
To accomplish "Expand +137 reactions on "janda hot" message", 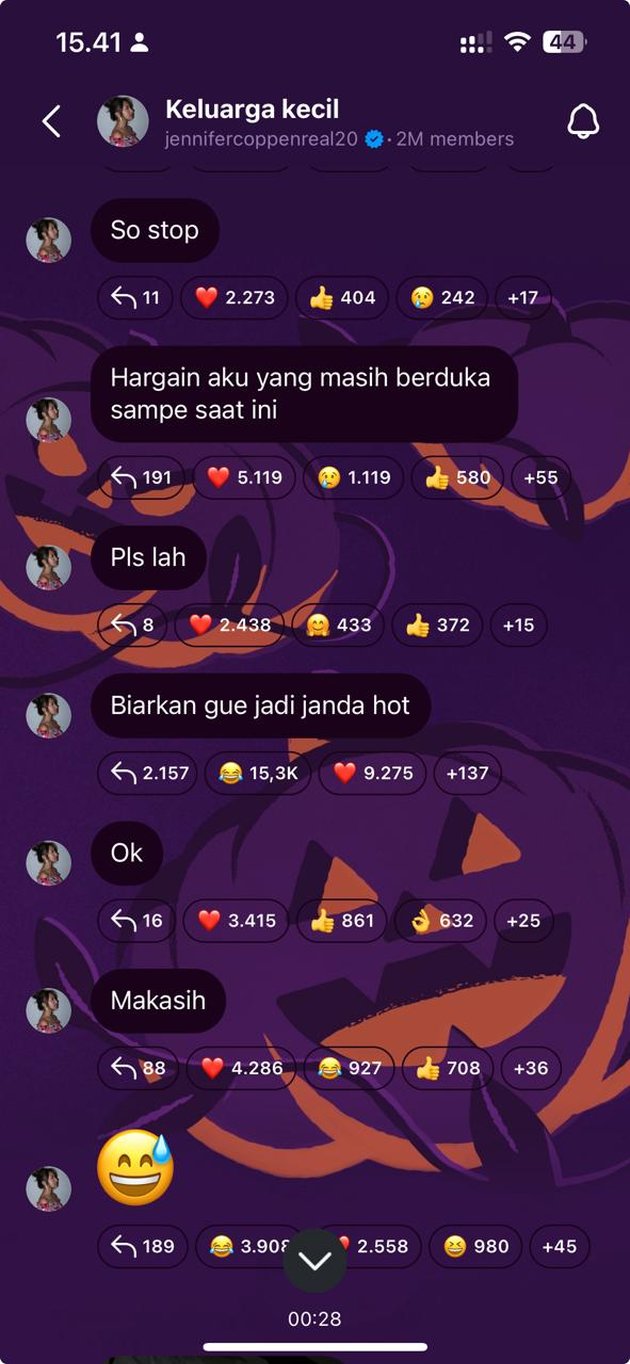I will (467, 773).
